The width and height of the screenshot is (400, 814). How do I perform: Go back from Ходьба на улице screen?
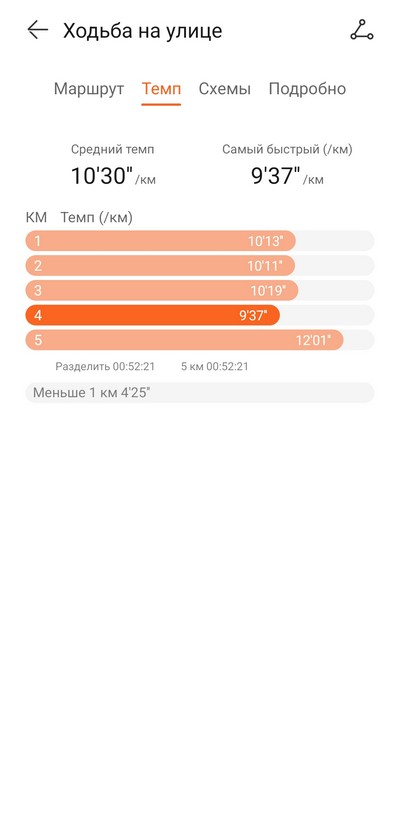point(37,30)
